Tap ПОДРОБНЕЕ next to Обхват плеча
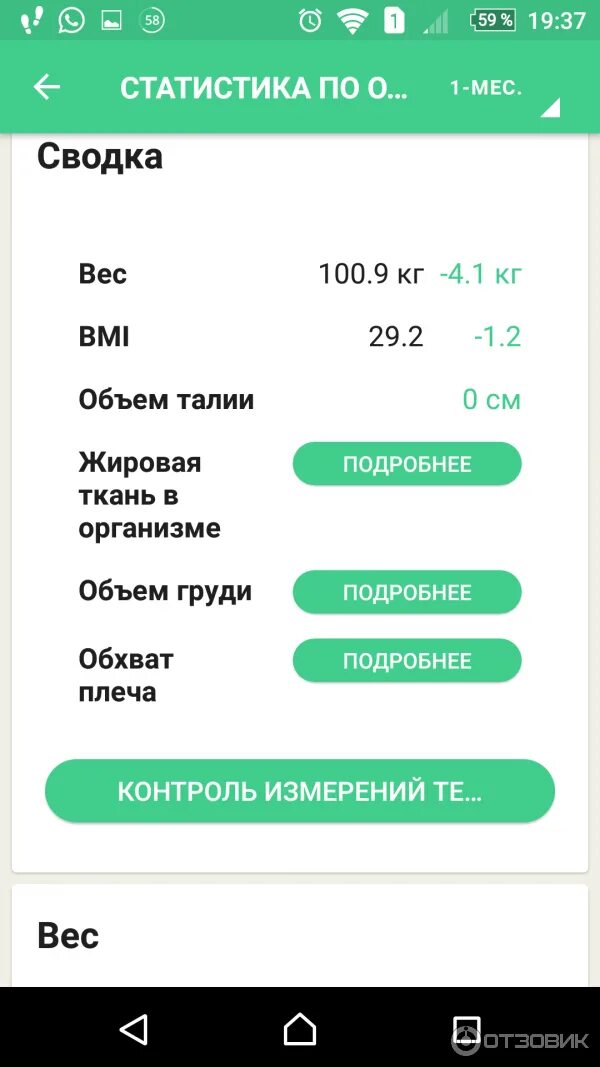 coord(407,661)
